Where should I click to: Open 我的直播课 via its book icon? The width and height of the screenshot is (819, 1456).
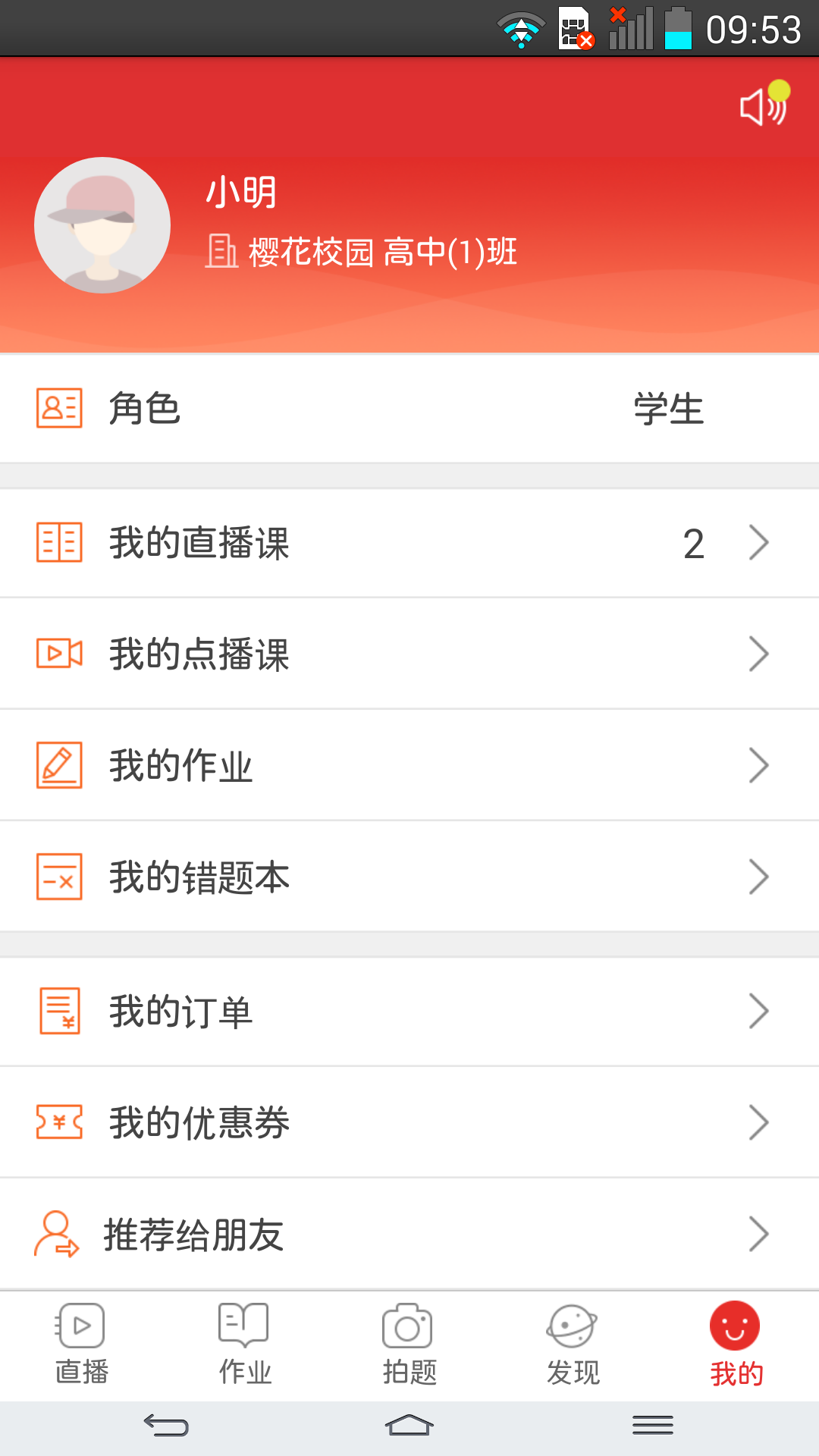coord(59,542)
